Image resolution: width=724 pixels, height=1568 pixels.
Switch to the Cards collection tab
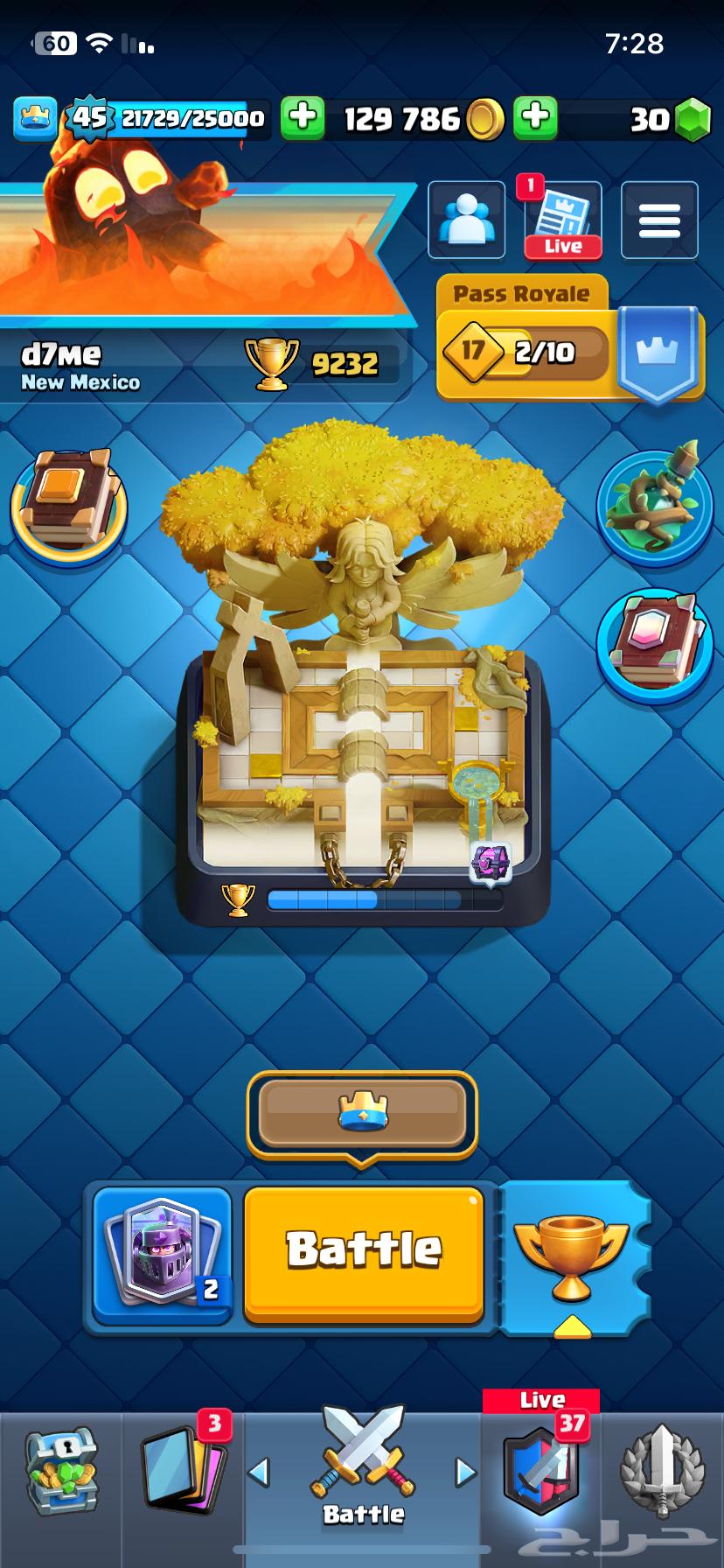(183, 1473)
